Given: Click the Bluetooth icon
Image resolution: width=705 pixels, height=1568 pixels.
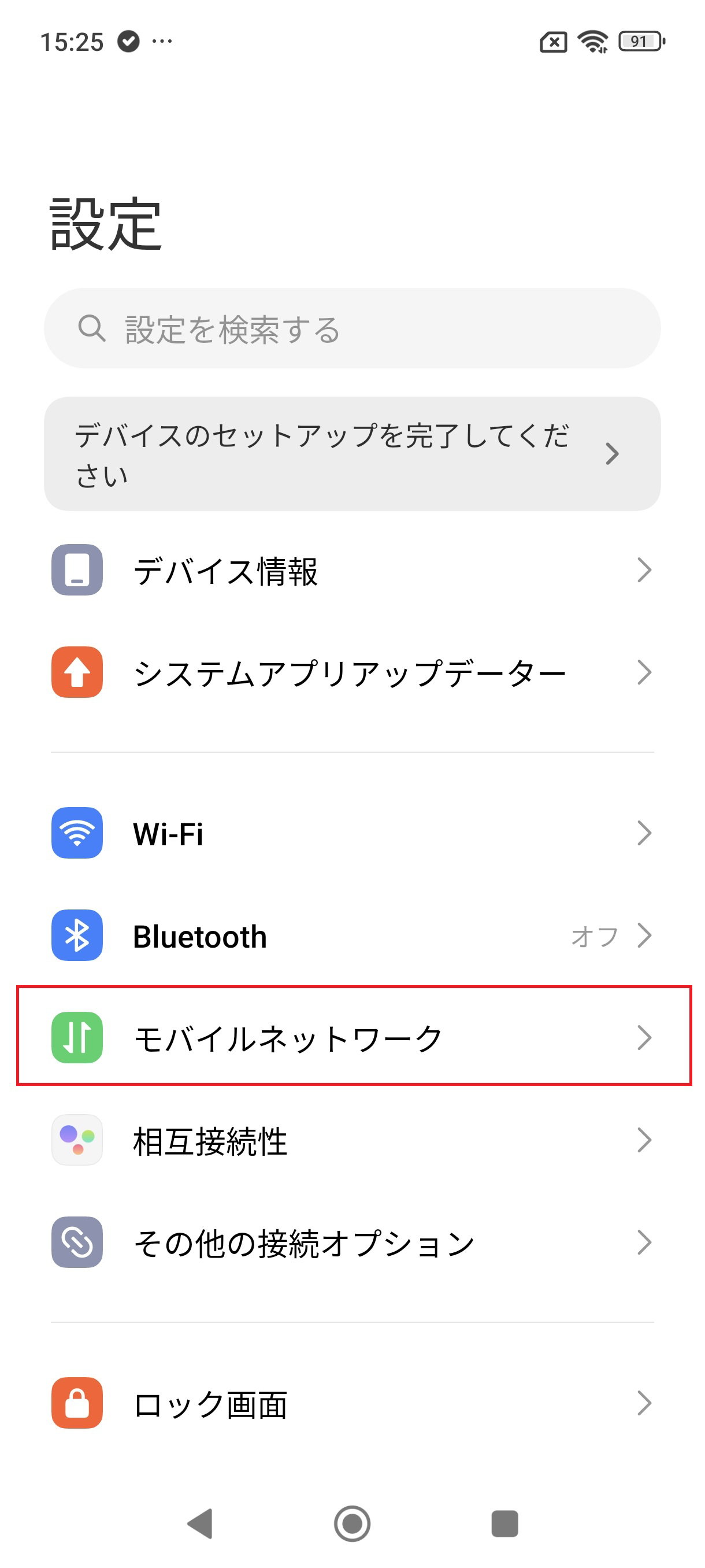Looking at the screenshot, I should tap(77, 936).
